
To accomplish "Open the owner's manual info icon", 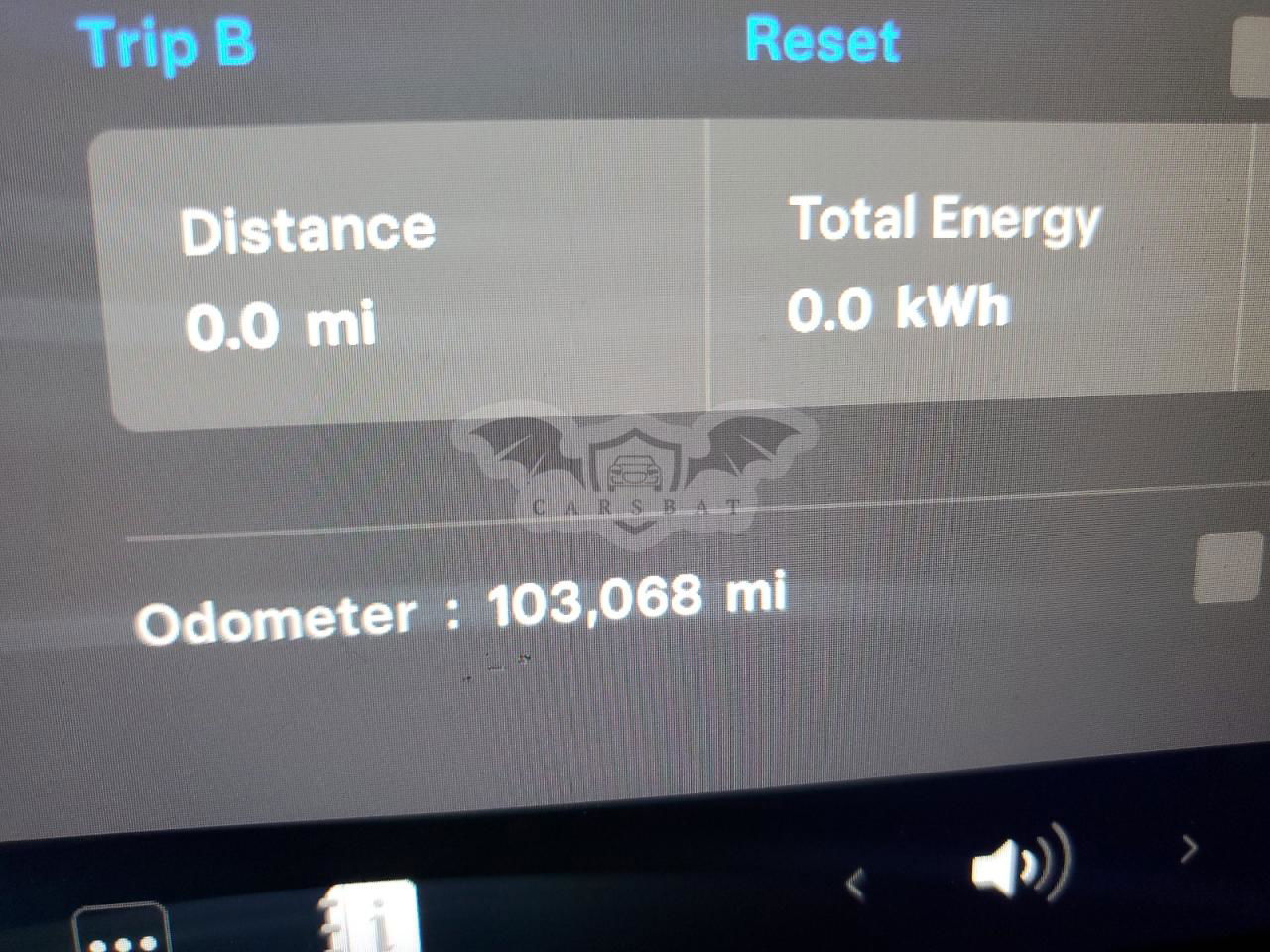I will pos(369,917).
